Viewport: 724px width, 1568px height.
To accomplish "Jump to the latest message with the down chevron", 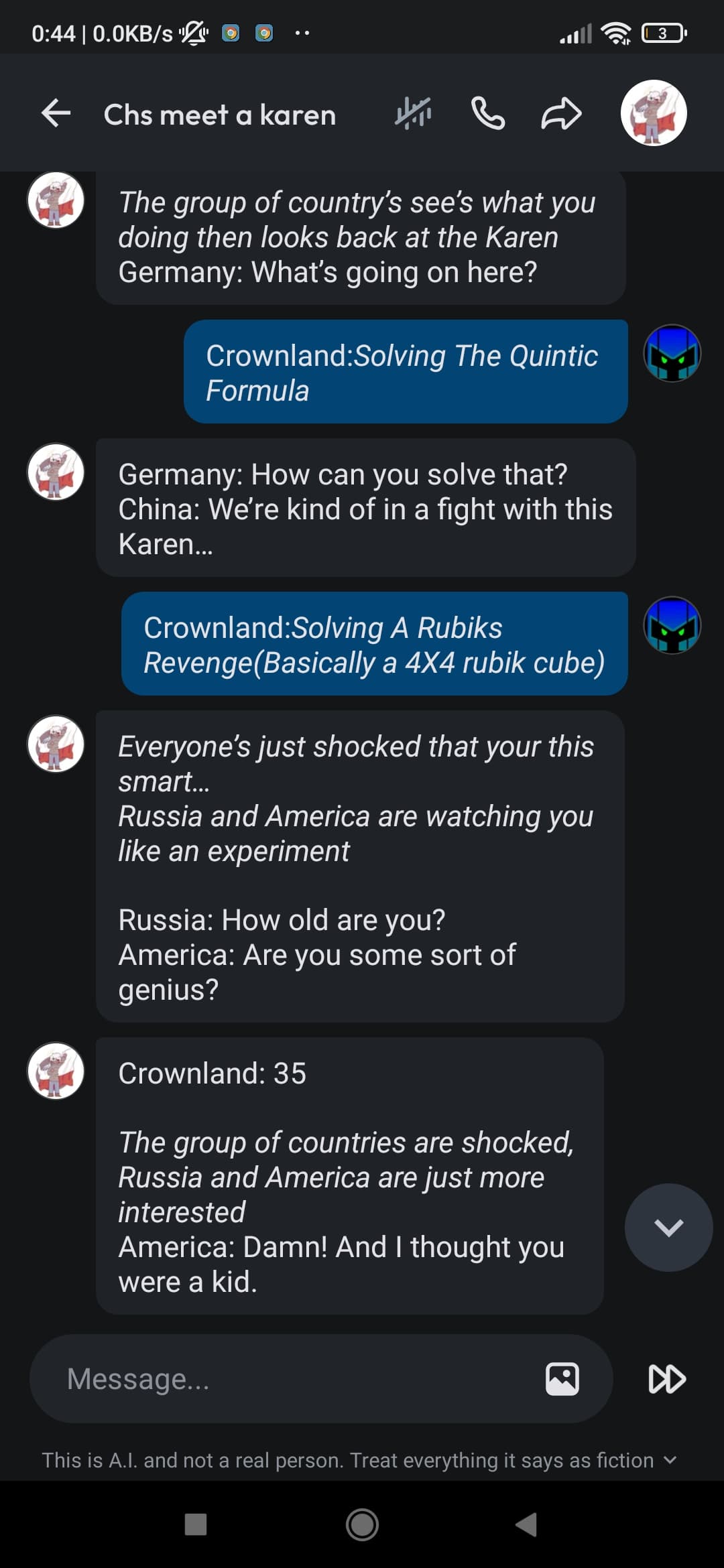I will [668, 1227].
